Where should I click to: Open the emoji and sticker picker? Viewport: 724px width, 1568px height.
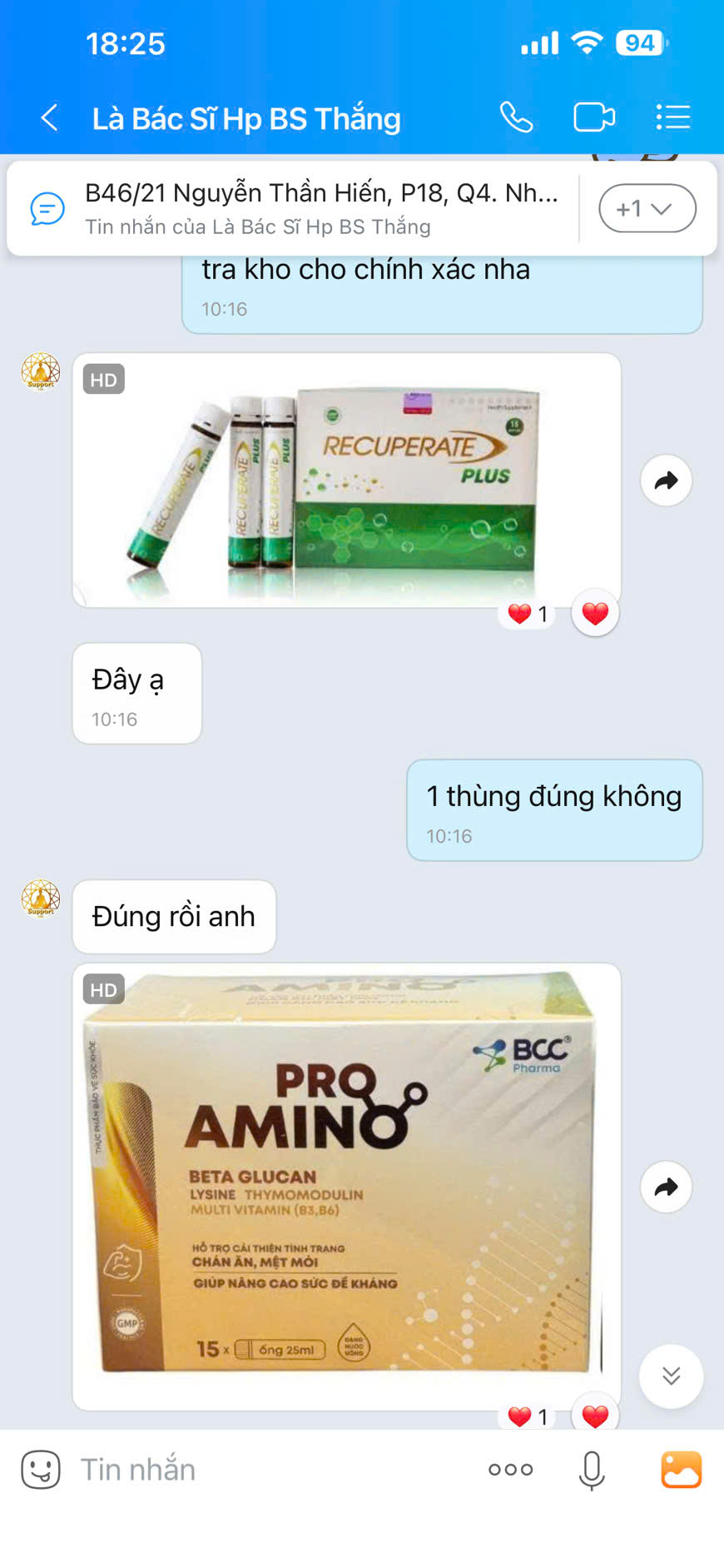coord(39,1469)
